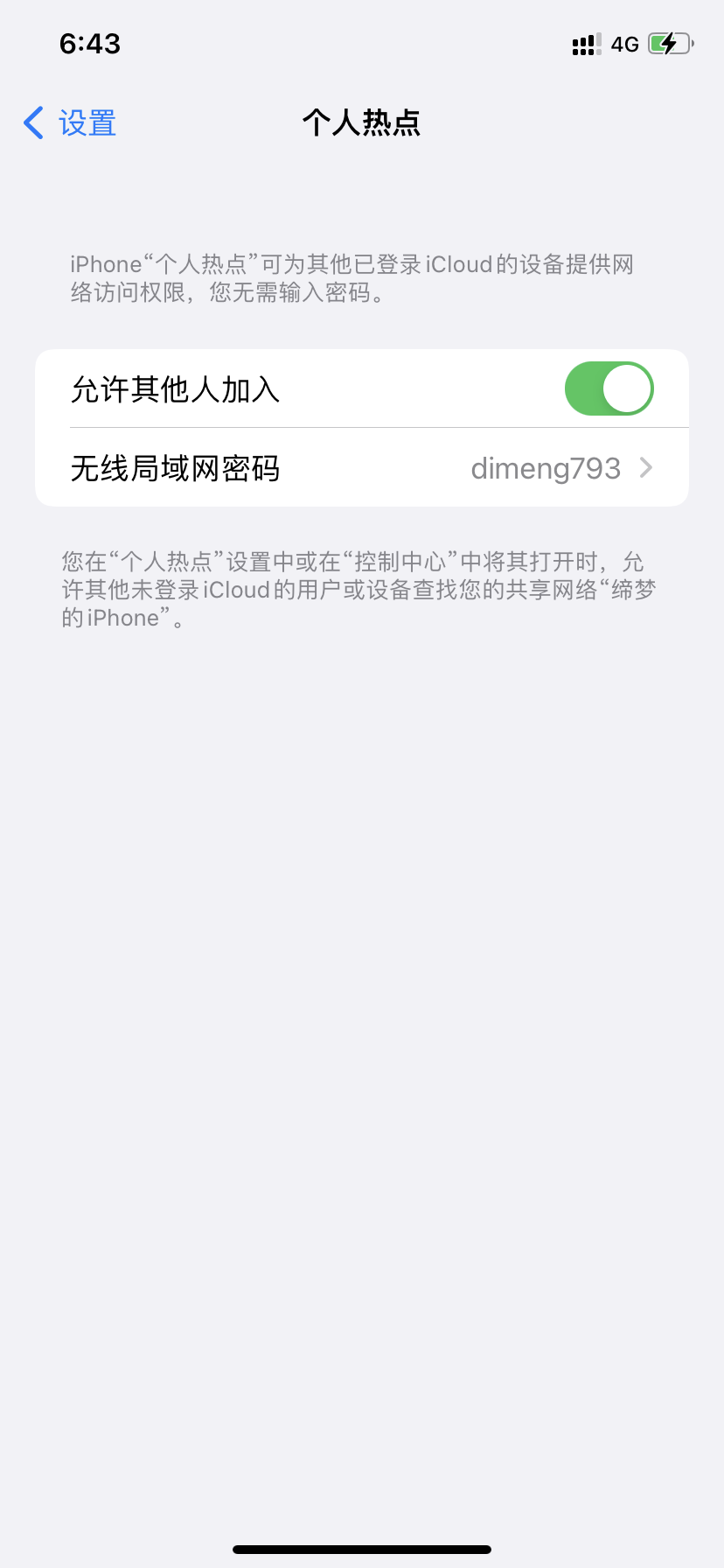
Task: Tap the lightning bolt inside the battery icon
Action: [x=669, y=44]
